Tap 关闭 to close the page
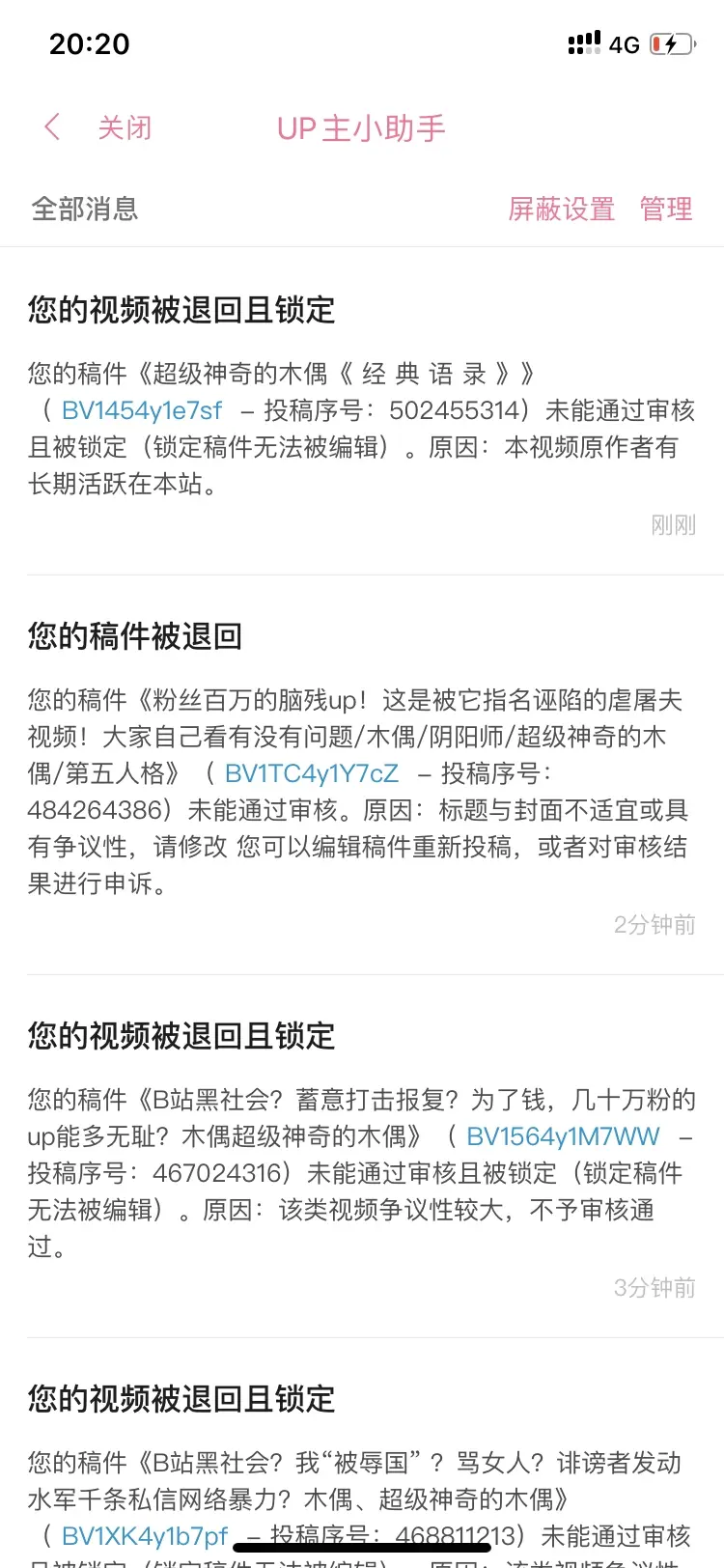The height and width of the screenshot is (1568, 724). (125, 128)
